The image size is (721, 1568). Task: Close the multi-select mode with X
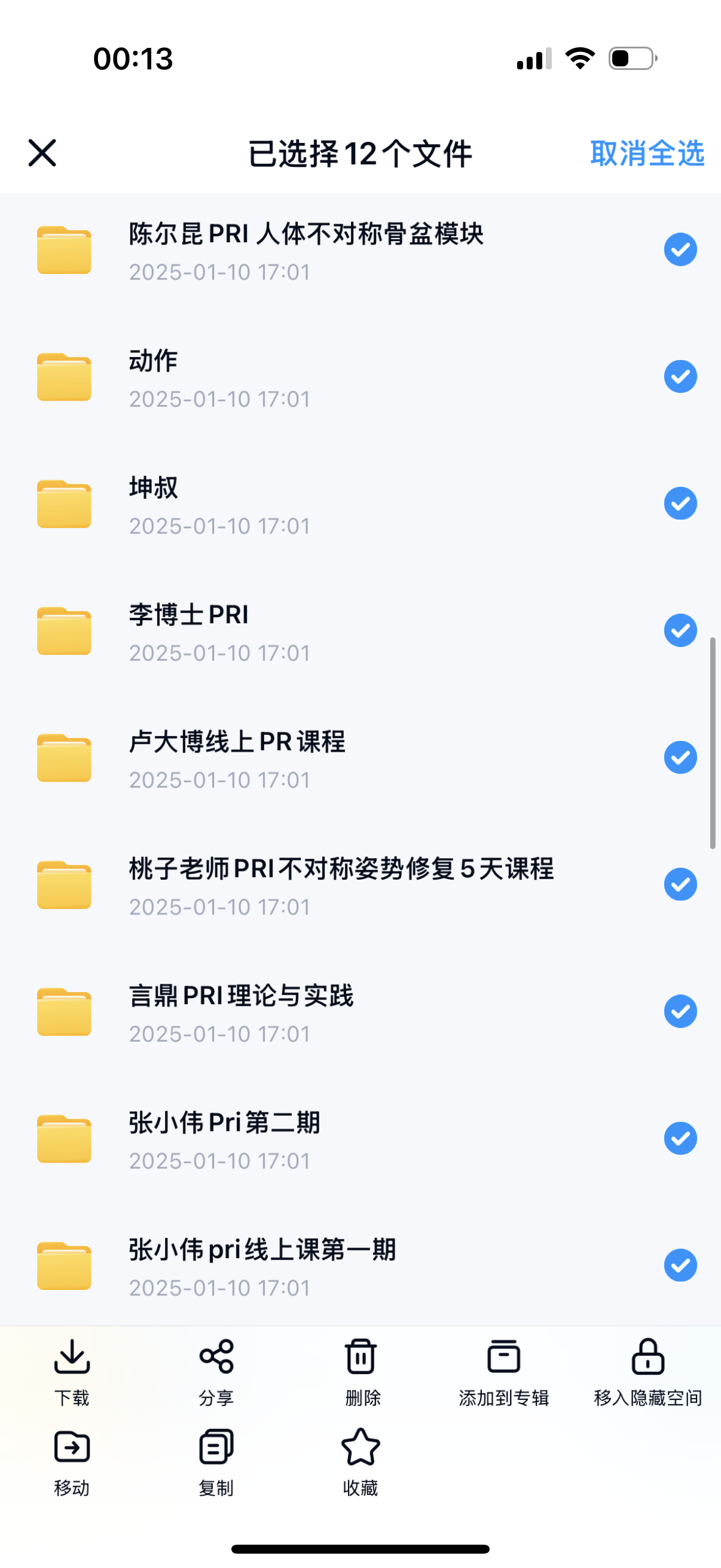coord(42,152)
